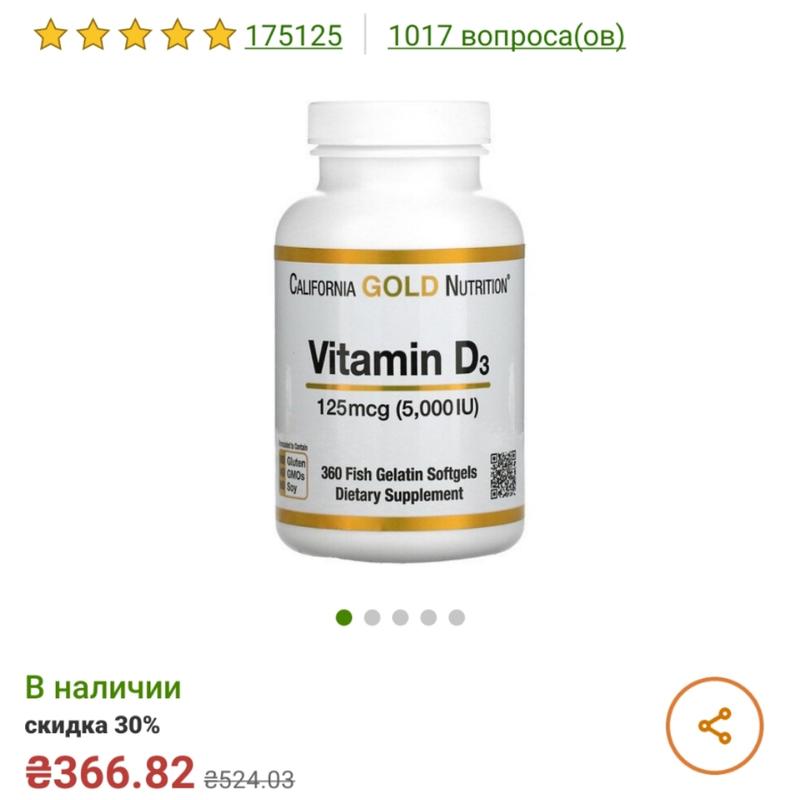Open the 175125 ratings link
800x800 pixels.
293,36
